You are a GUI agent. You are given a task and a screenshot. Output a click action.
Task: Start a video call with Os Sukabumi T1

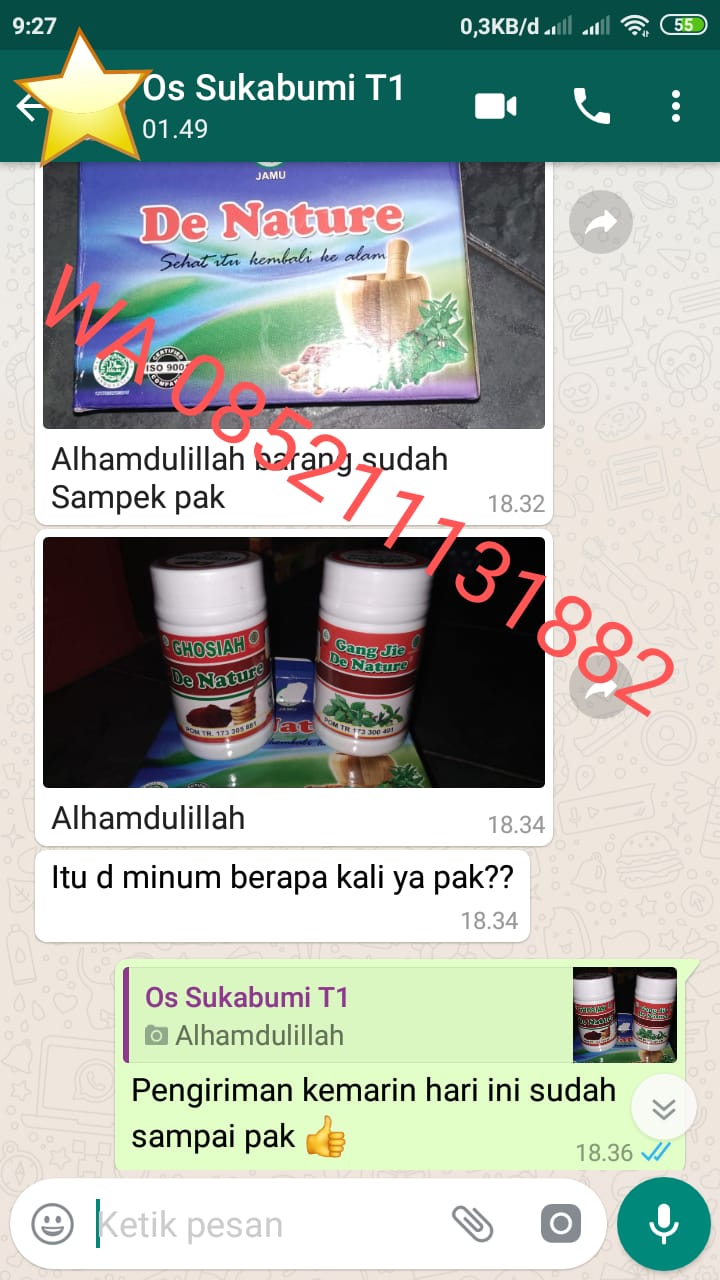495,106
